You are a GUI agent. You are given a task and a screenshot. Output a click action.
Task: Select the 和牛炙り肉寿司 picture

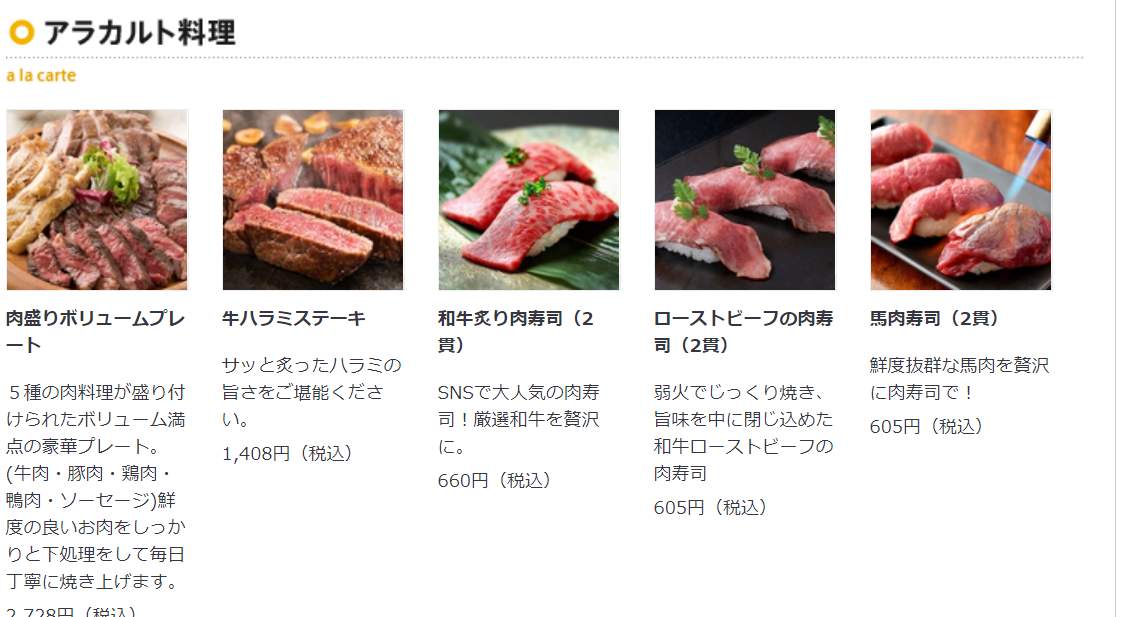click(x=529, y=200)
